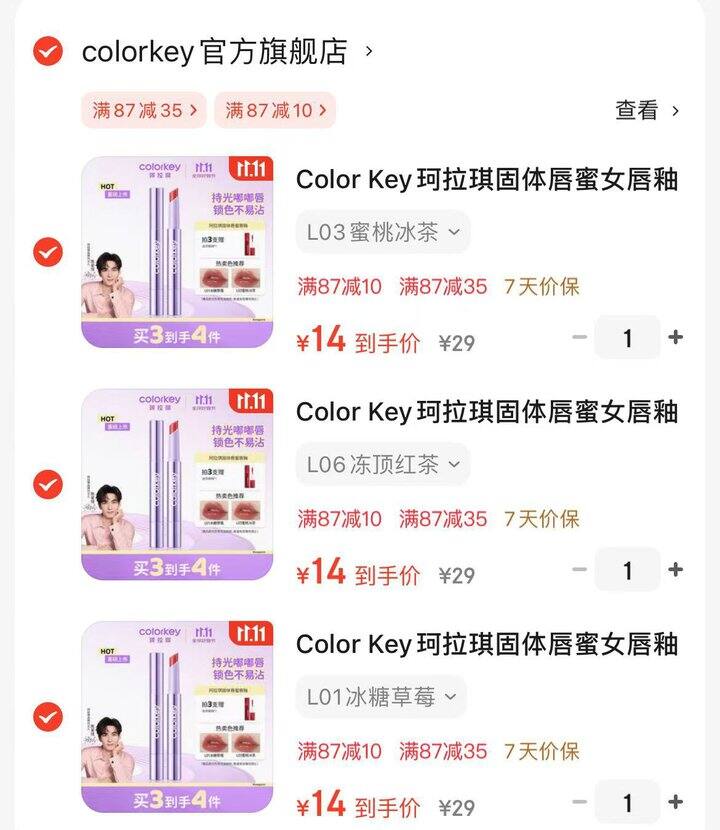Decrease the quantity of 冰糖草莓 with minus button

point(578,803)
